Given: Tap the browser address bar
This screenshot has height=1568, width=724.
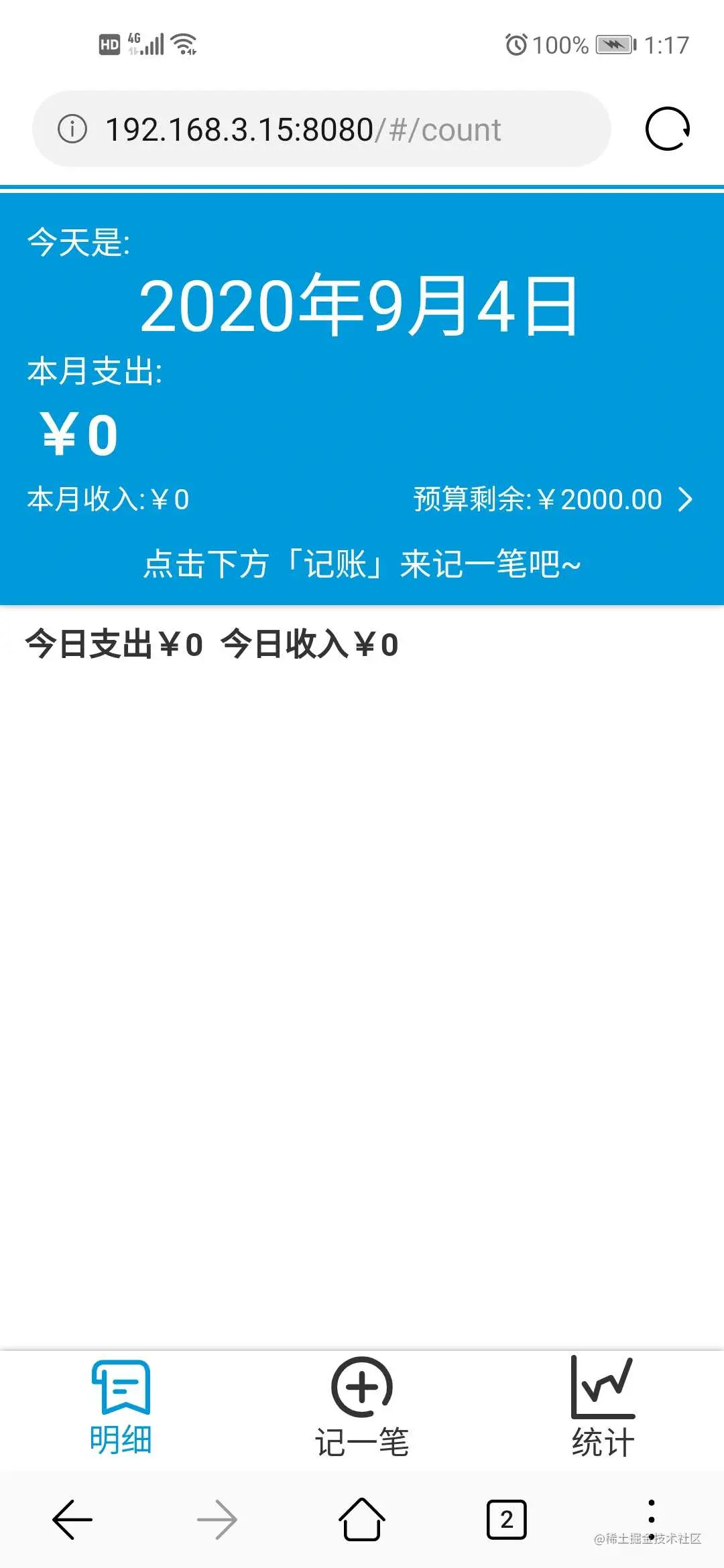Looking at the screenshot, I should click(x=322, y=129).
